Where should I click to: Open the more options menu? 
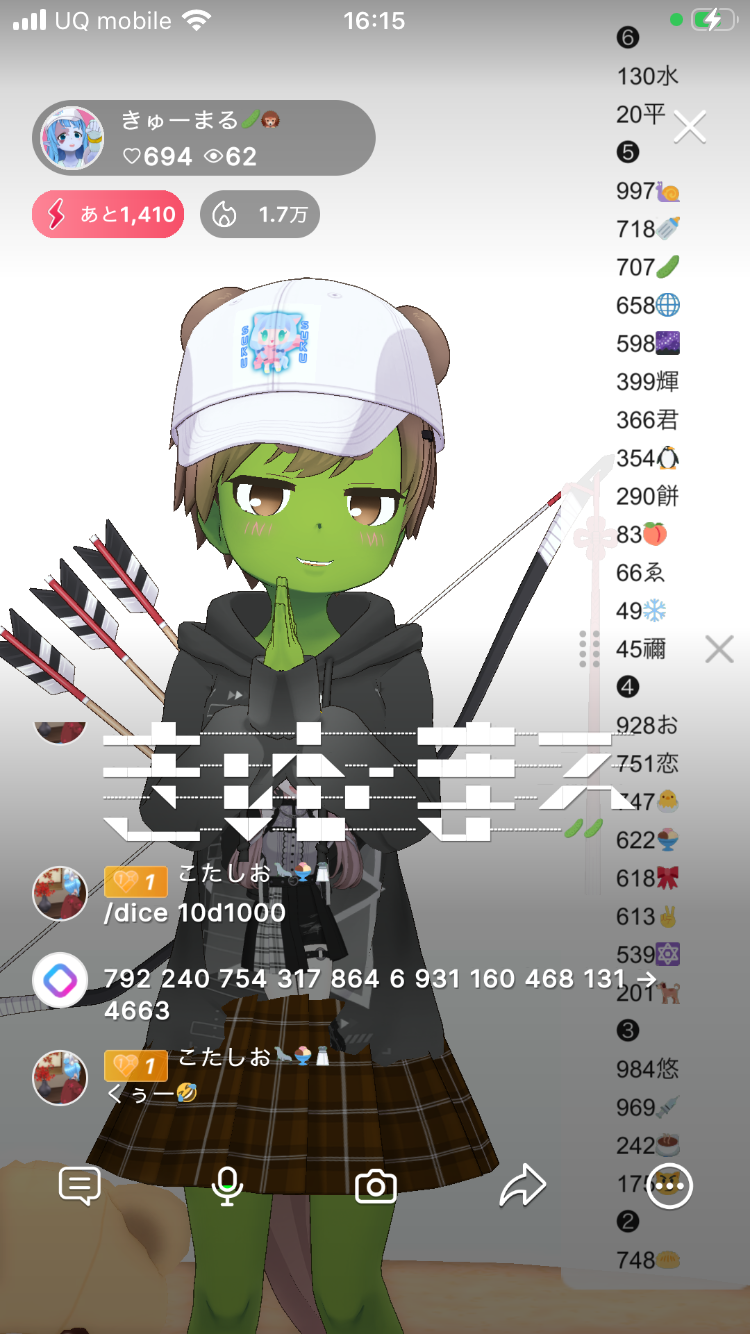click(x=669, y=1186)
